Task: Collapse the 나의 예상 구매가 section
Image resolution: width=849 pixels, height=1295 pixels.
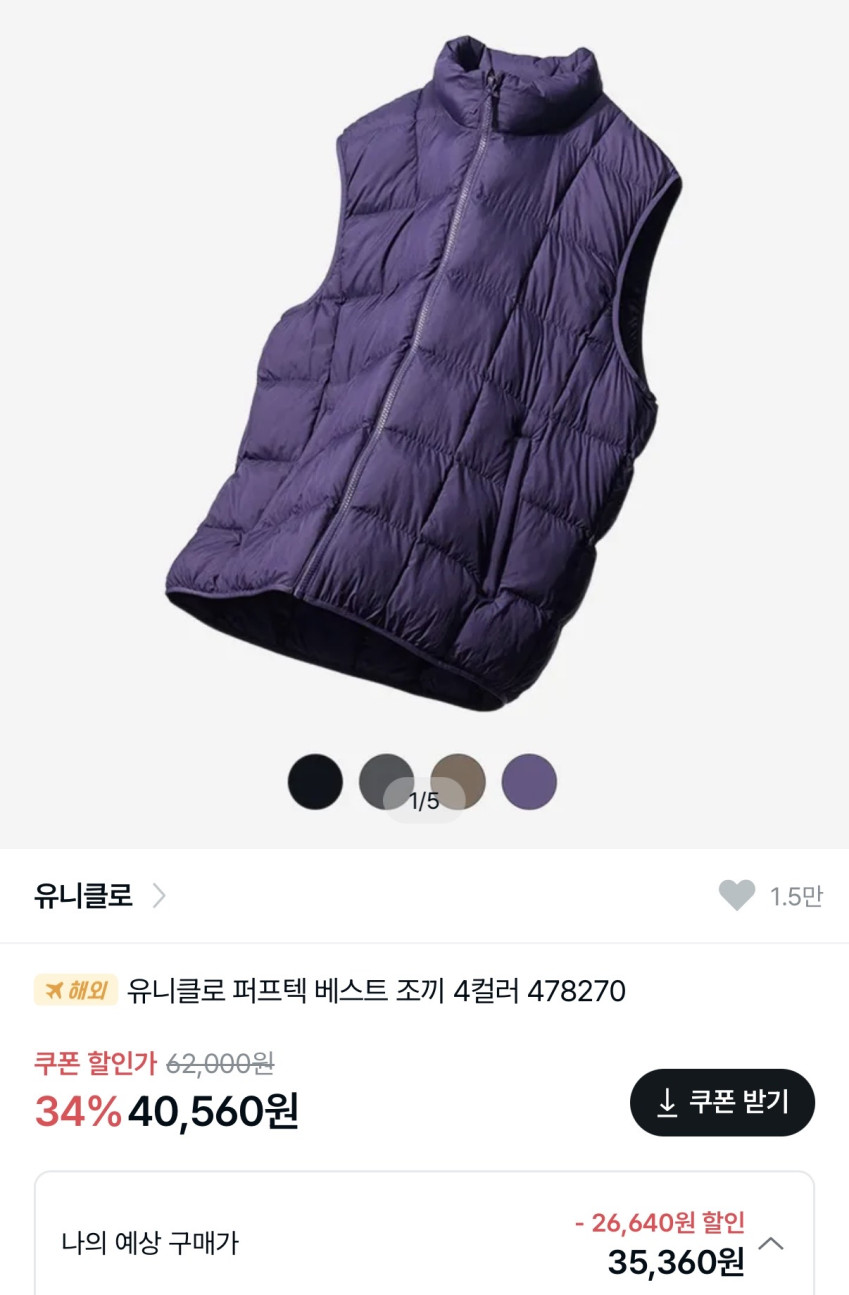Action: (x=771, y=1244)
